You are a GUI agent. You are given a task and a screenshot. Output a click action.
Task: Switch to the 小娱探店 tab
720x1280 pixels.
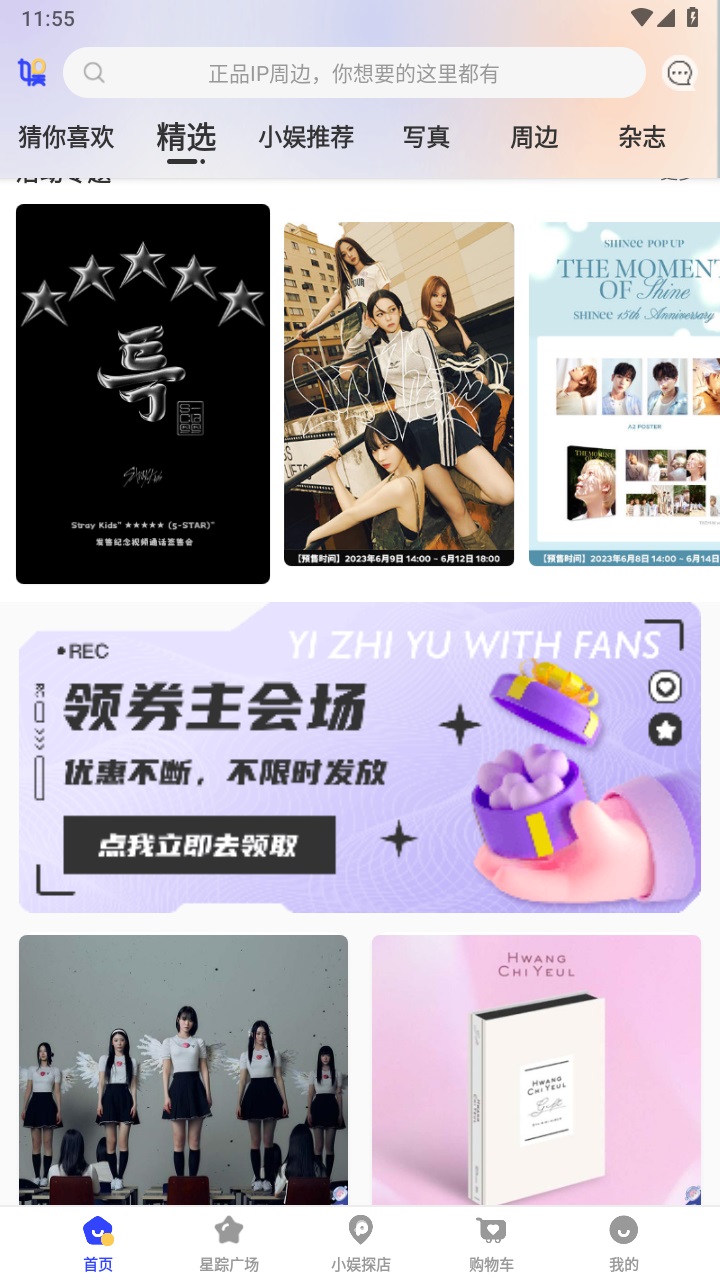[x=360, y=1243]
